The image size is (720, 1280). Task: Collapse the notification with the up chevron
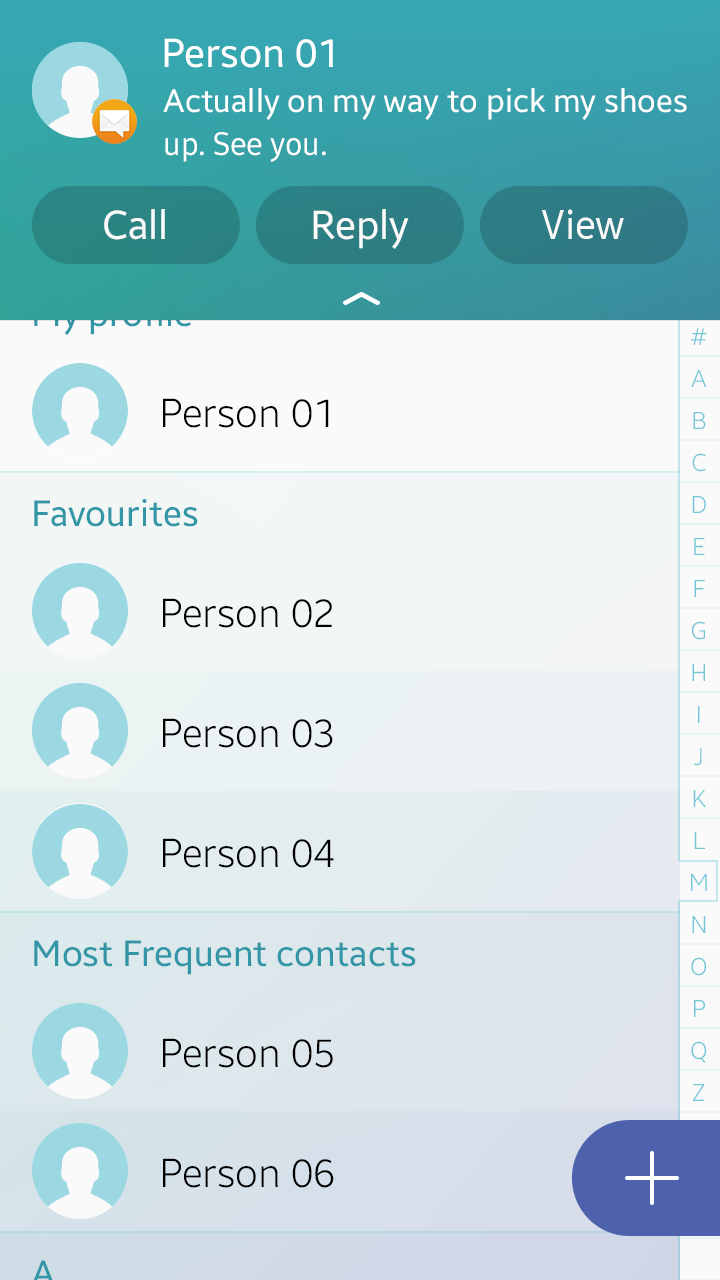click(361, 298)
